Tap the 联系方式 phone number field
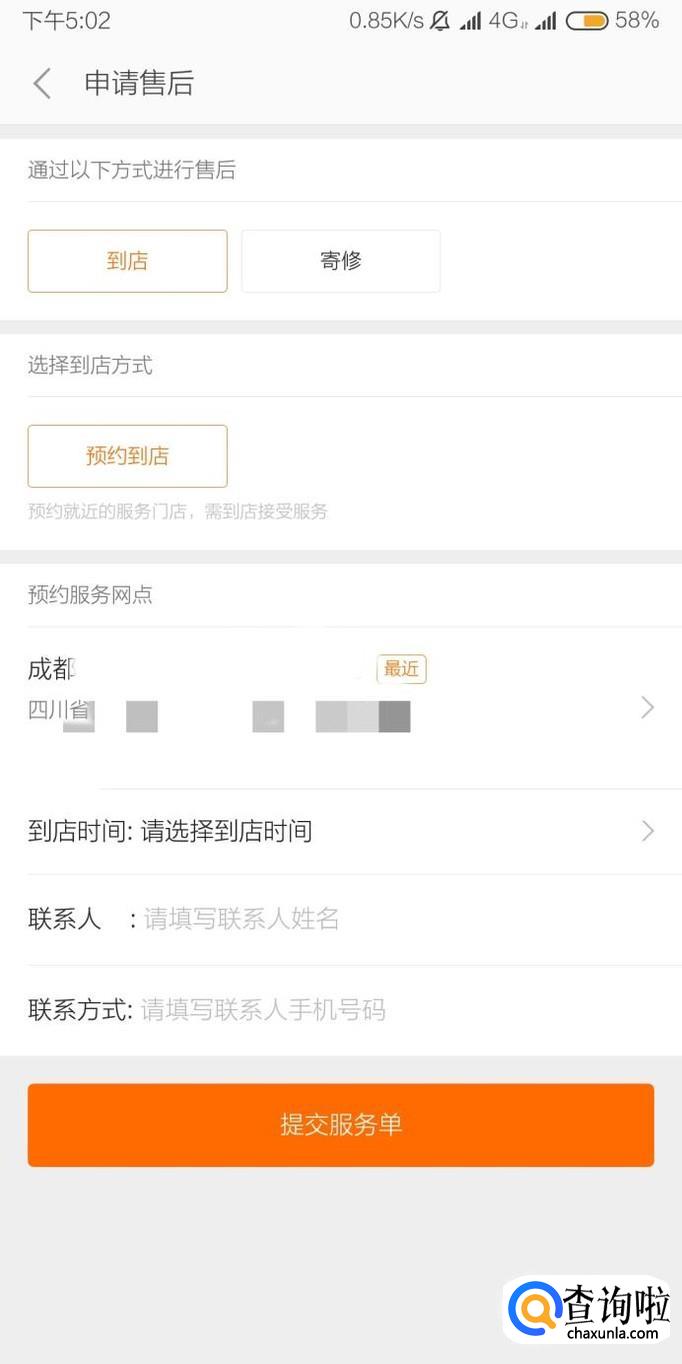The height and width of the screenshot is (1364, 682). 341,1010
